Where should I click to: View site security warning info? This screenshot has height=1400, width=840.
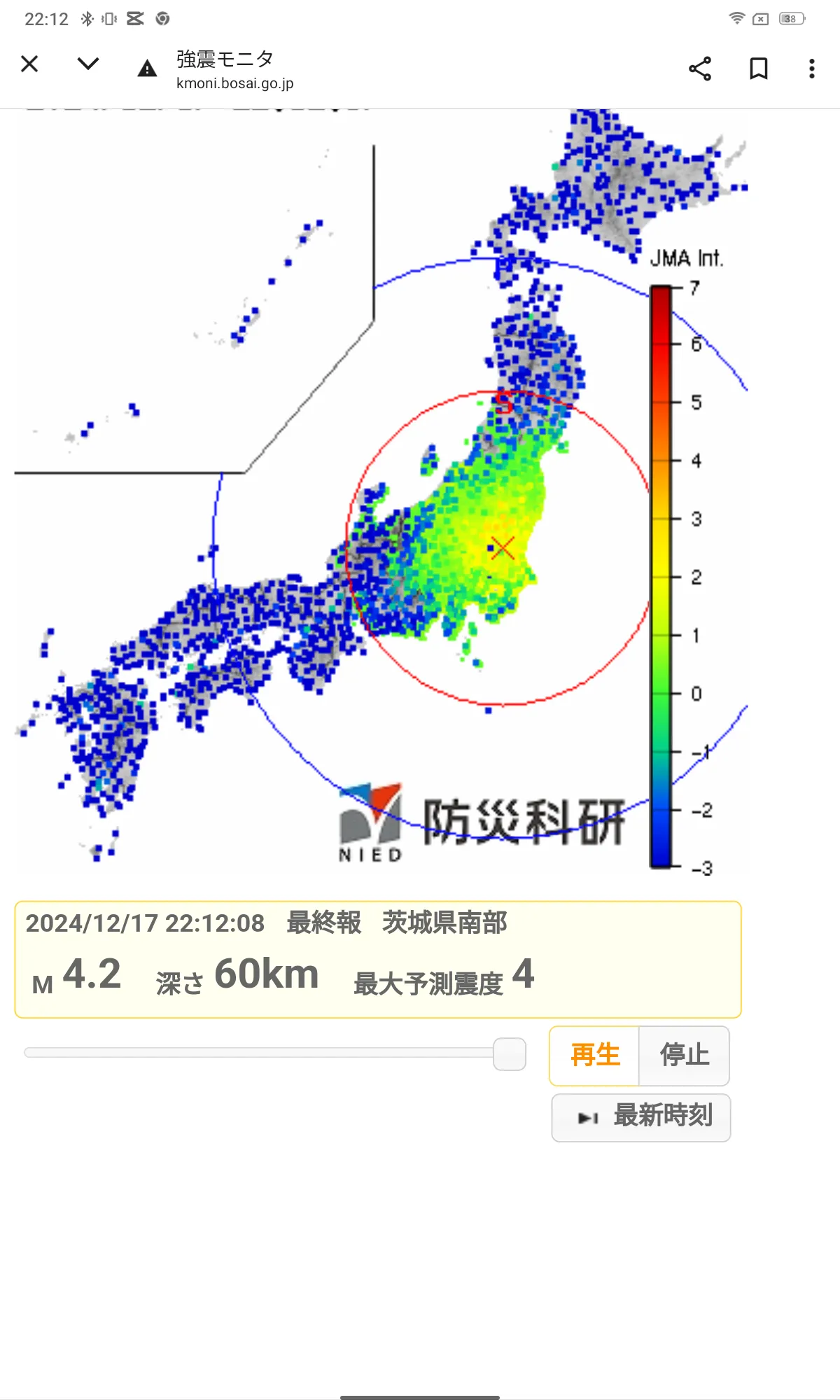point(147,69)
